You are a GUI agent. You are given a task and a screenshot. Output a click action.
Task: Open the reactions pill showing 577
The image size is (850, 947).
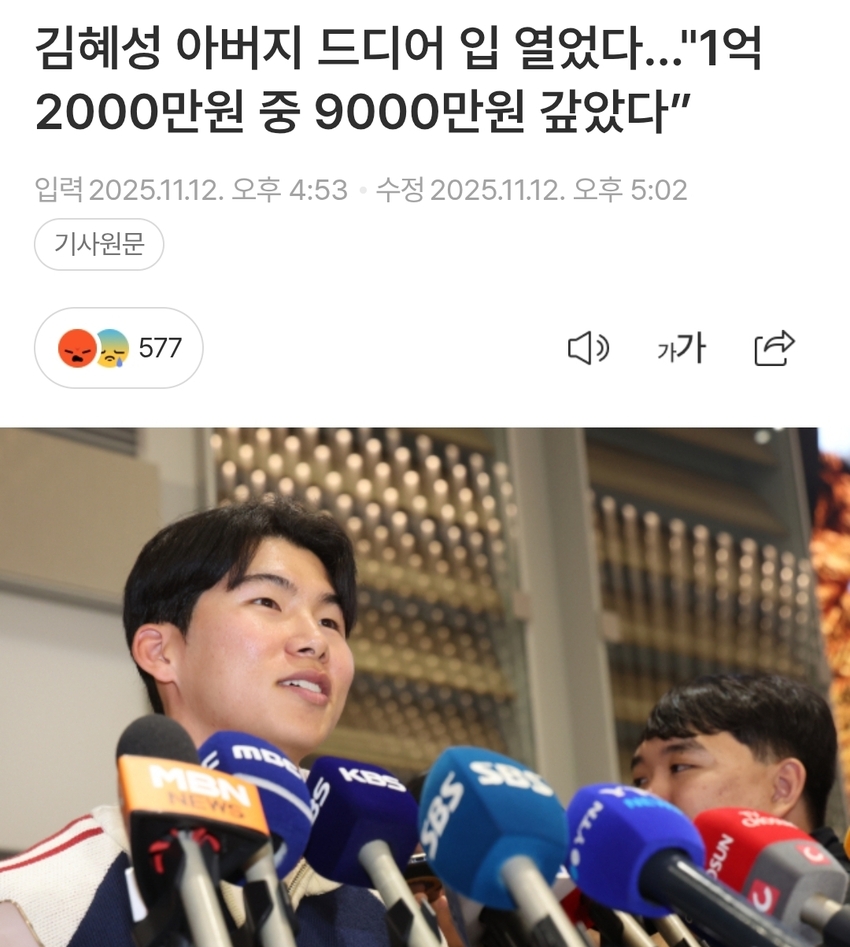click(x=119, y=348)
